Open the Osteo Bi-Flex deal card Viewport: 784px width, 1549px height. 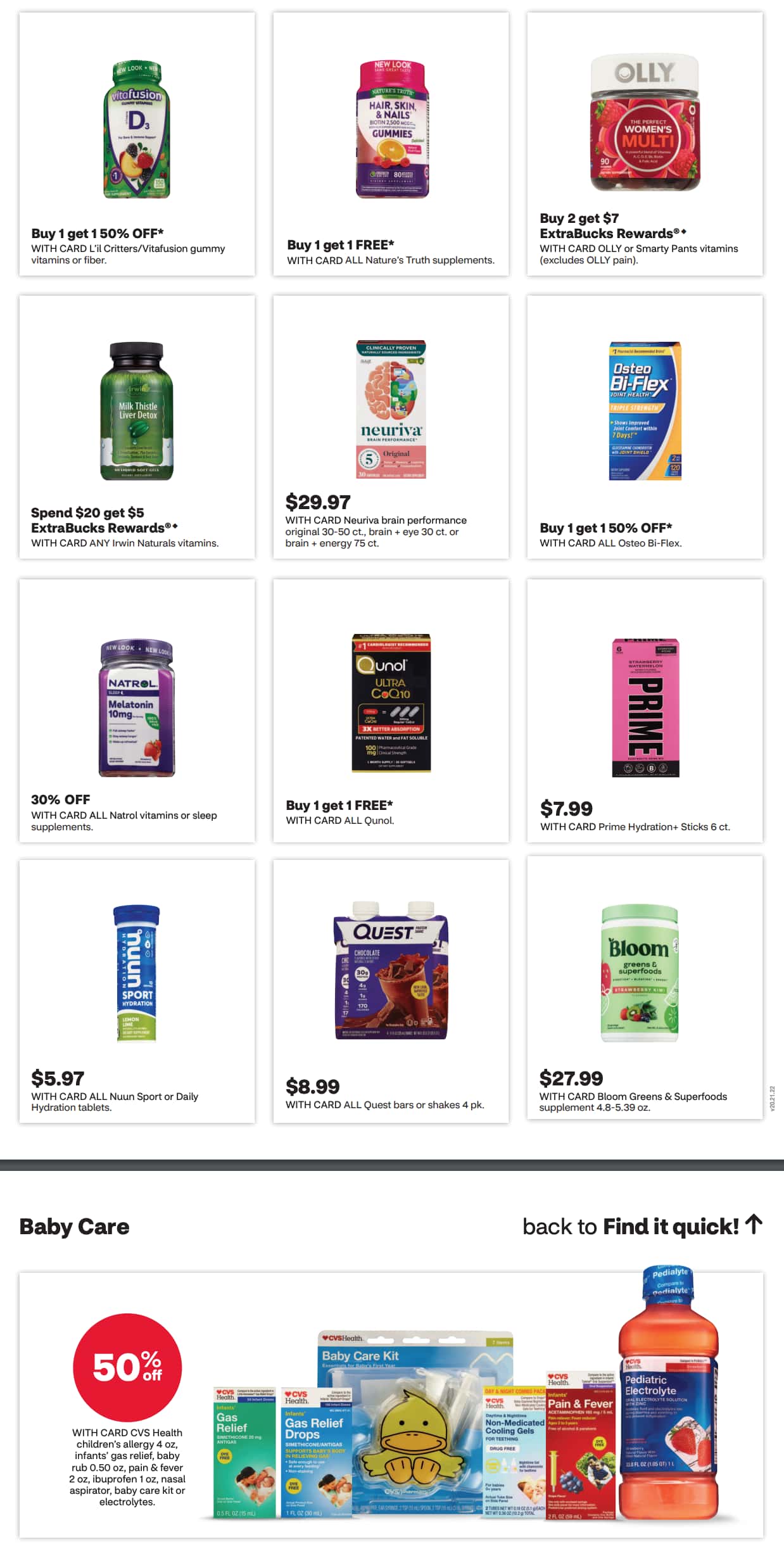click(645, 427)
